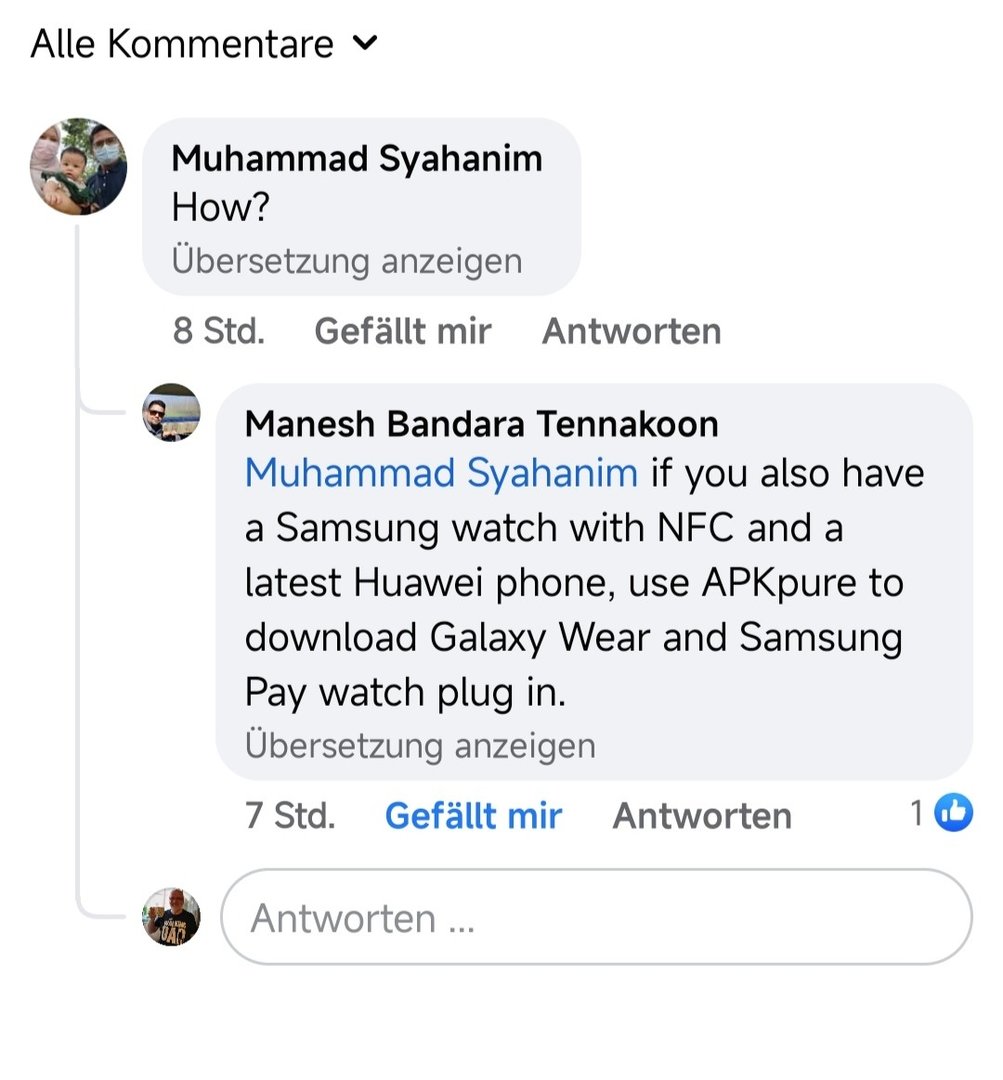The image size is (1003, 1080).
Task: Open Muhammad Syahanim's profile picture
Action: 79,166
